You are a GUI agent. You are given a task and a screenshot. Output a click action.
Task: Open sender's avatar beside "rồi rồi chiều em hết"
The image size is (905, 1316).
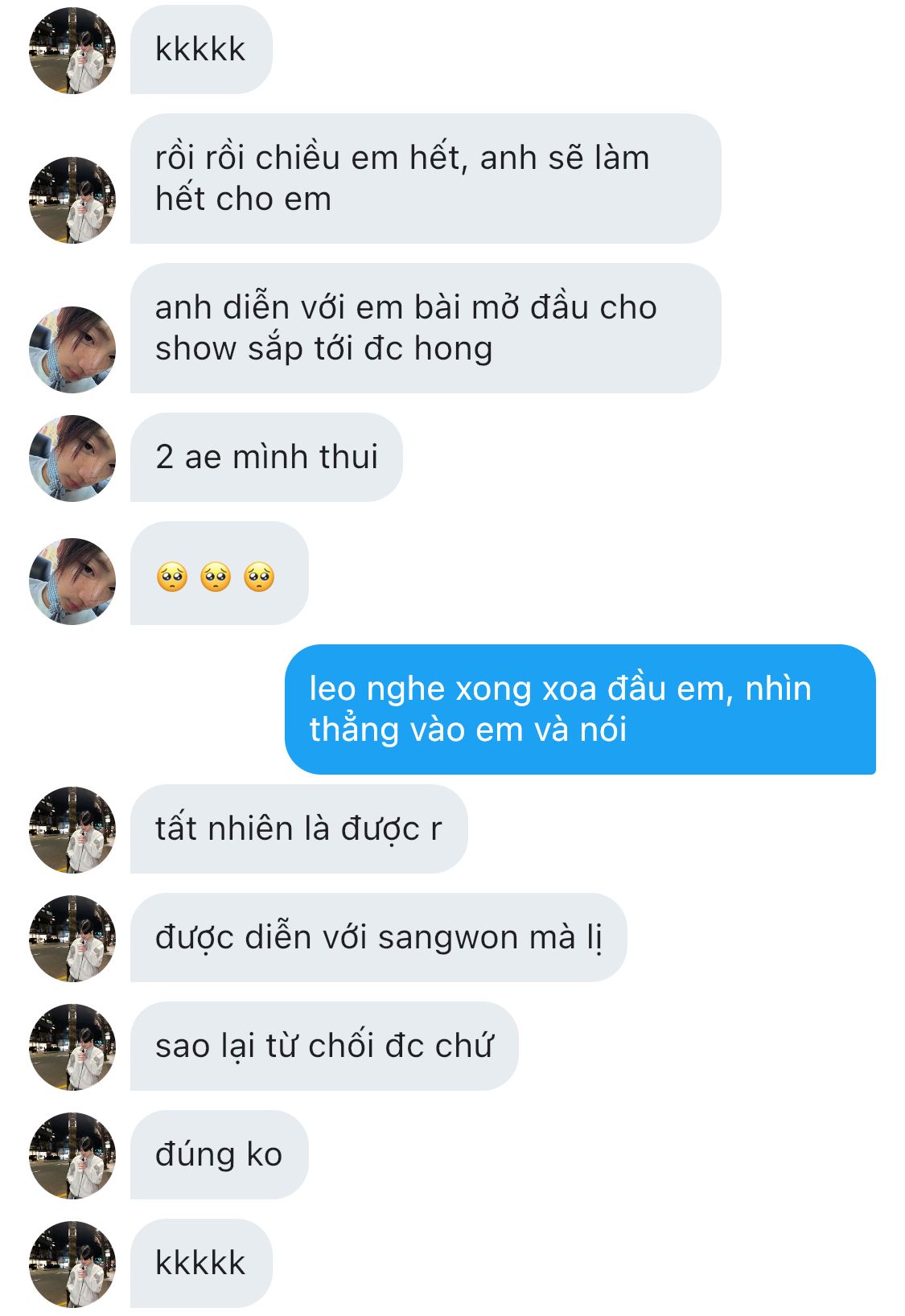click(x=72, y=200)
